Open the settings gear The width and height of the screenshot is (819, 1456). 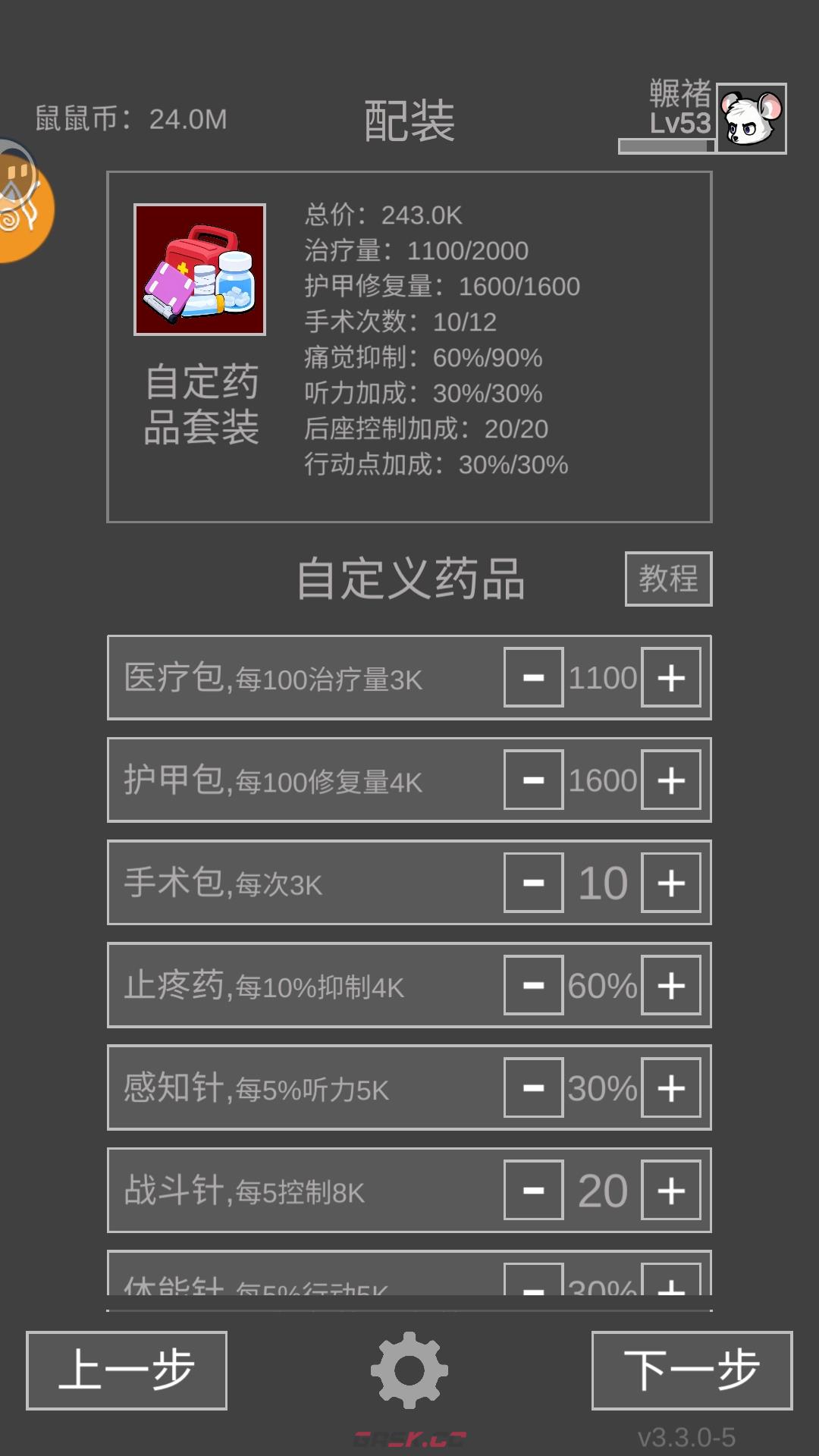point(409,1370)
